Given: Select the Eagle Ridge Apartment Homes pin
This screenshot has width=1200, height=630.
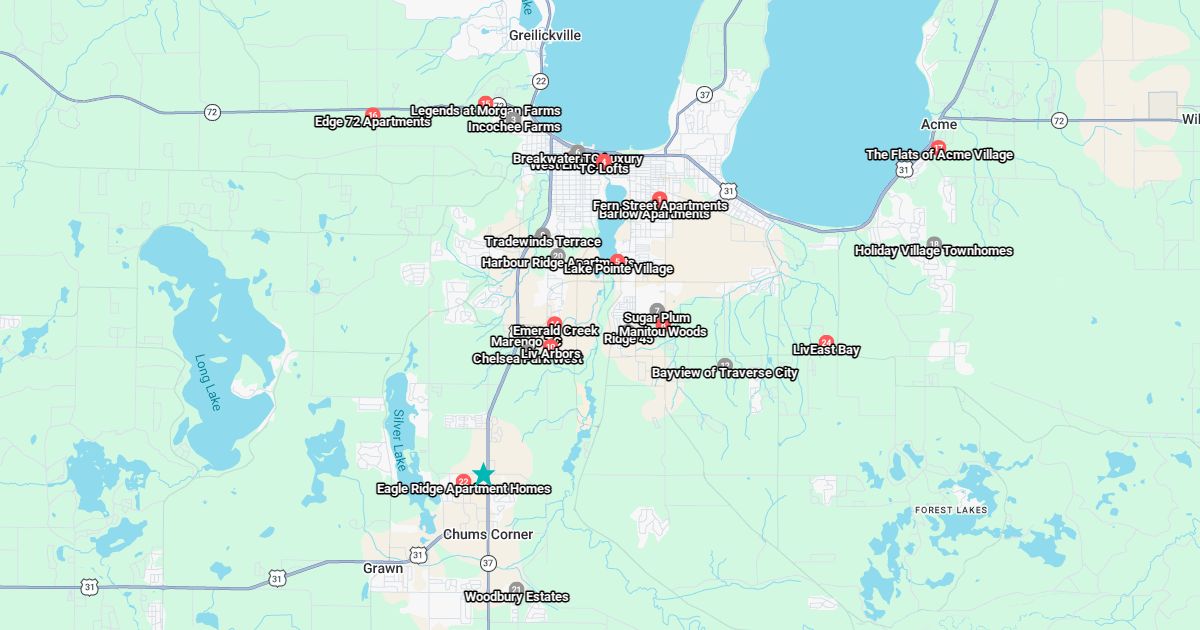Looking at the screenshot, I should click(463, 481).
